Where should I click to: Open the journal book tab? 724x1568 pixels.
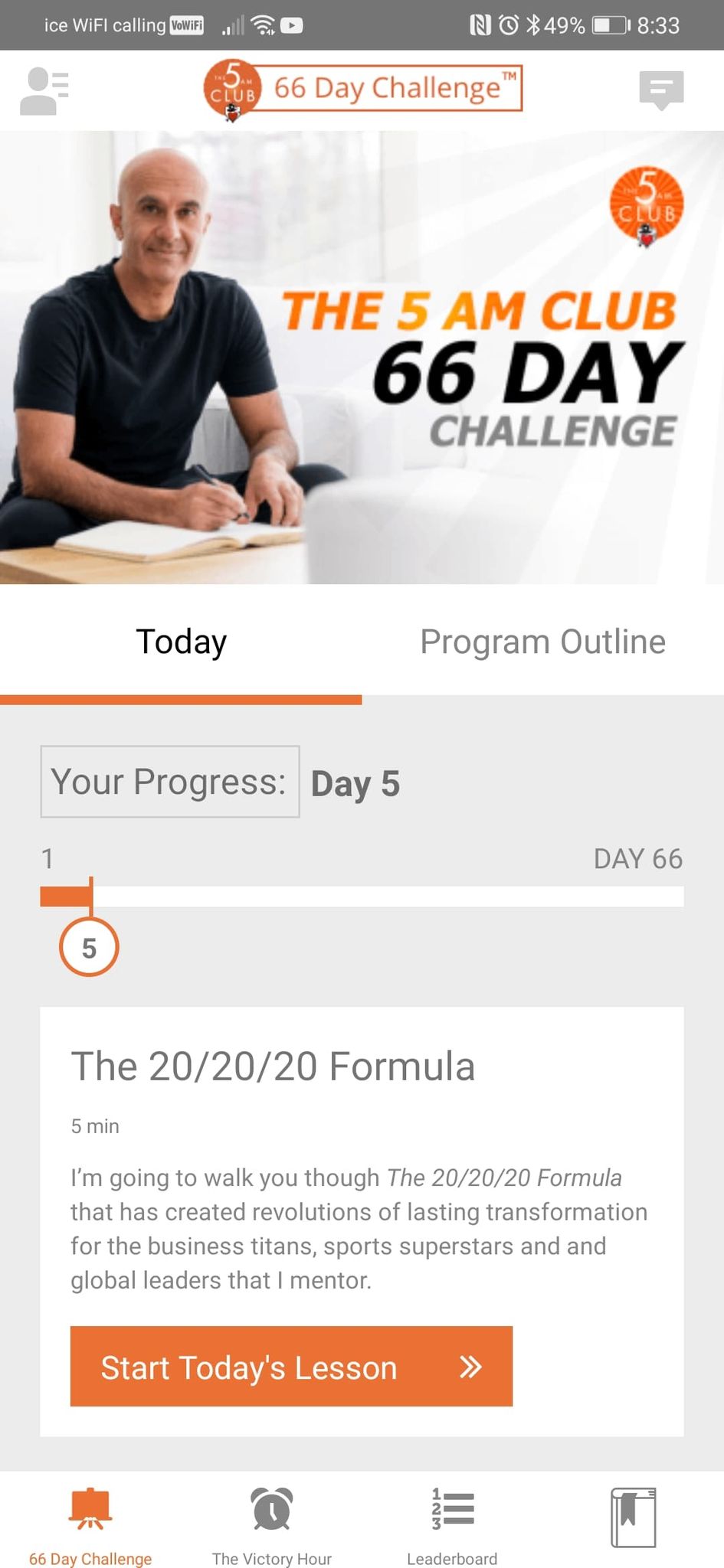point(633,1517)
